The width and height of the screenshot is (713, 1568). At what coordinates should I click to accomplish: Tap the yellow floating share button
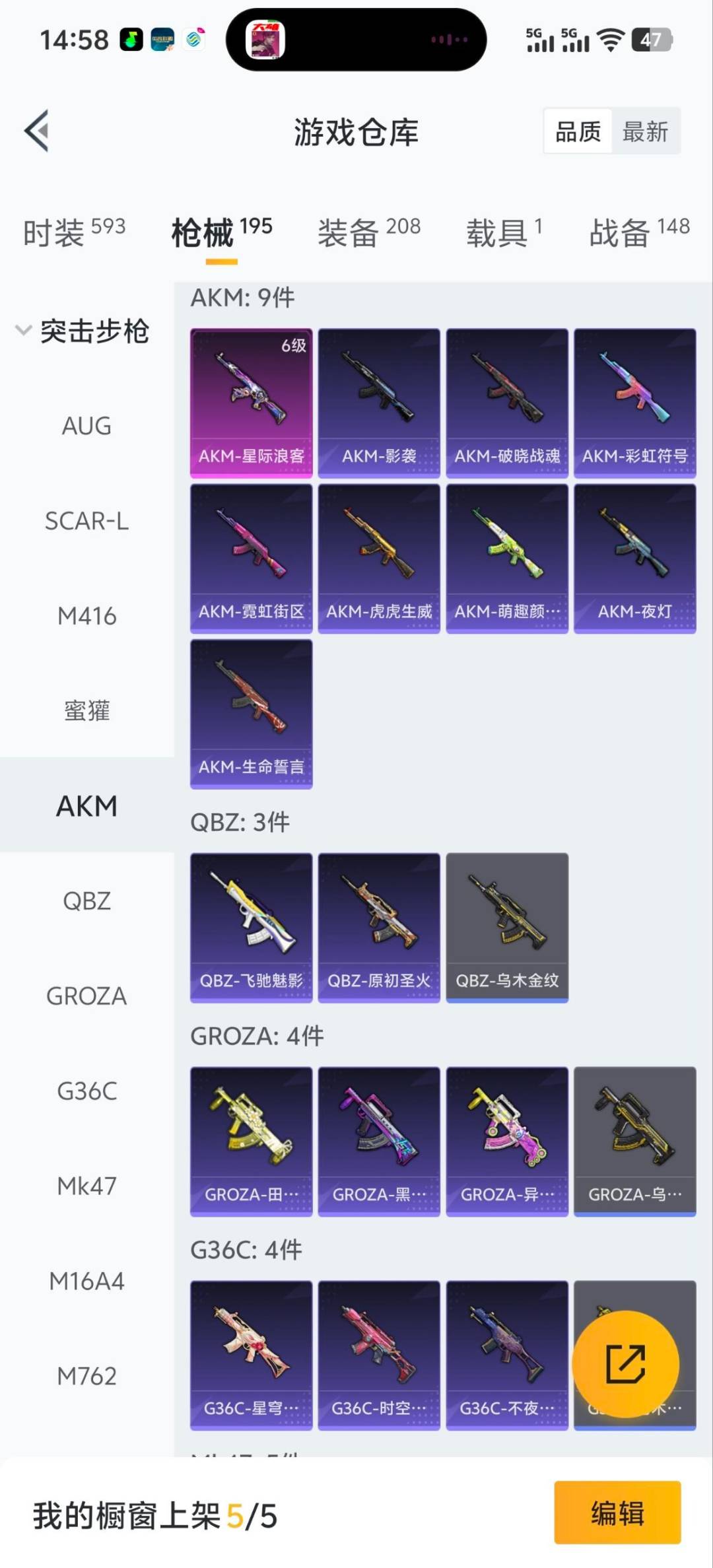click(625, 1363)
